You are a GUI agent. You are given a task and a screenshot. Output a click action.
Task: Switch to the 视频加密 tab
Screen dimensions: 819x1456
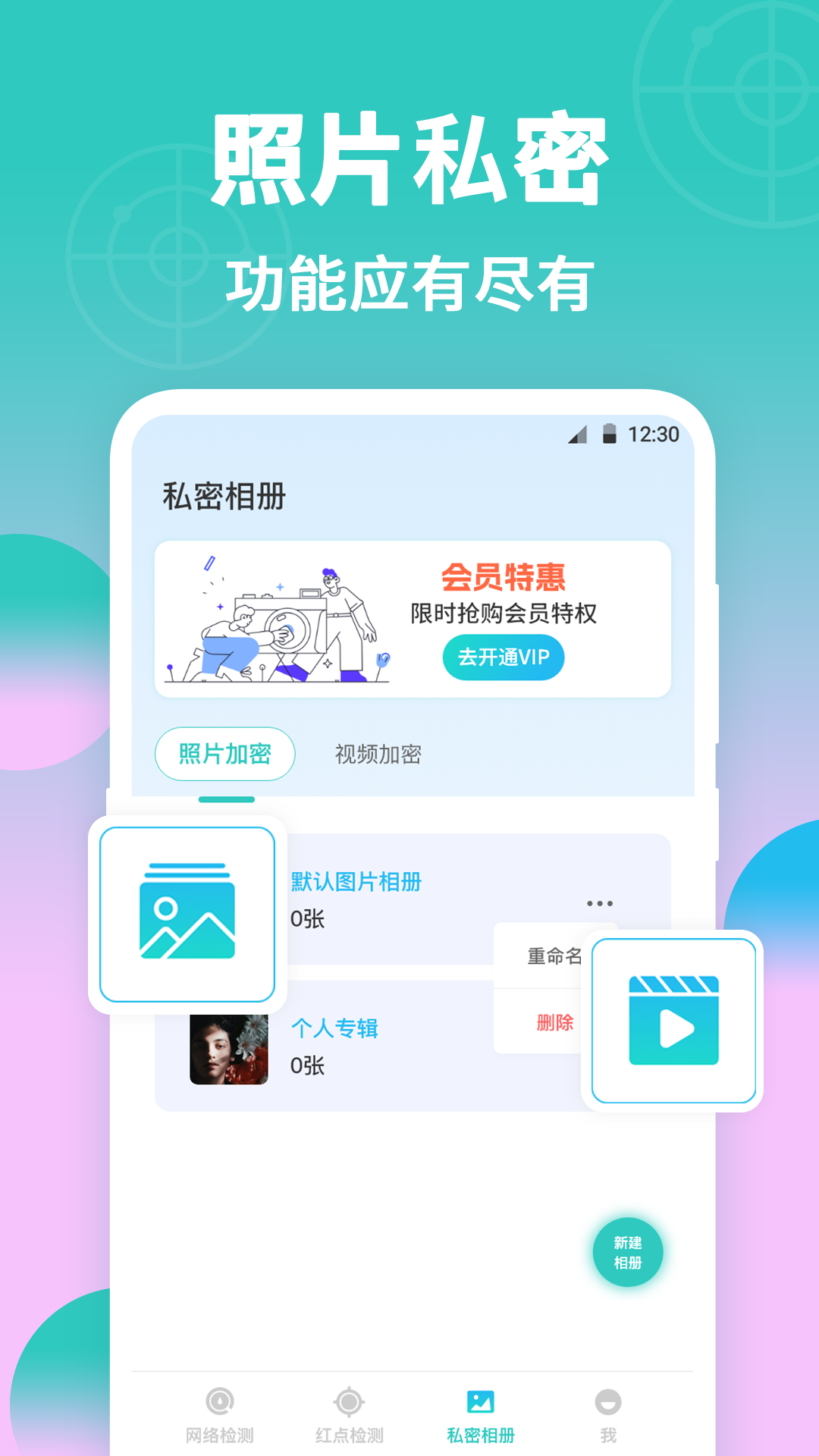point(377,755)
